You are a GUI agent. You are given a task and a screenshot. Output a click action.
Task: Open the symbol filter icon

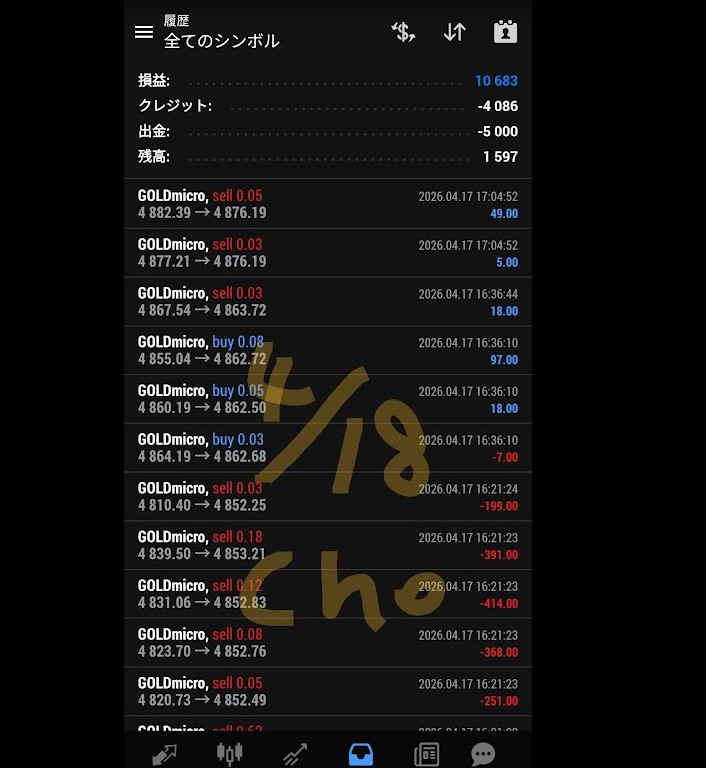[402, 32]
